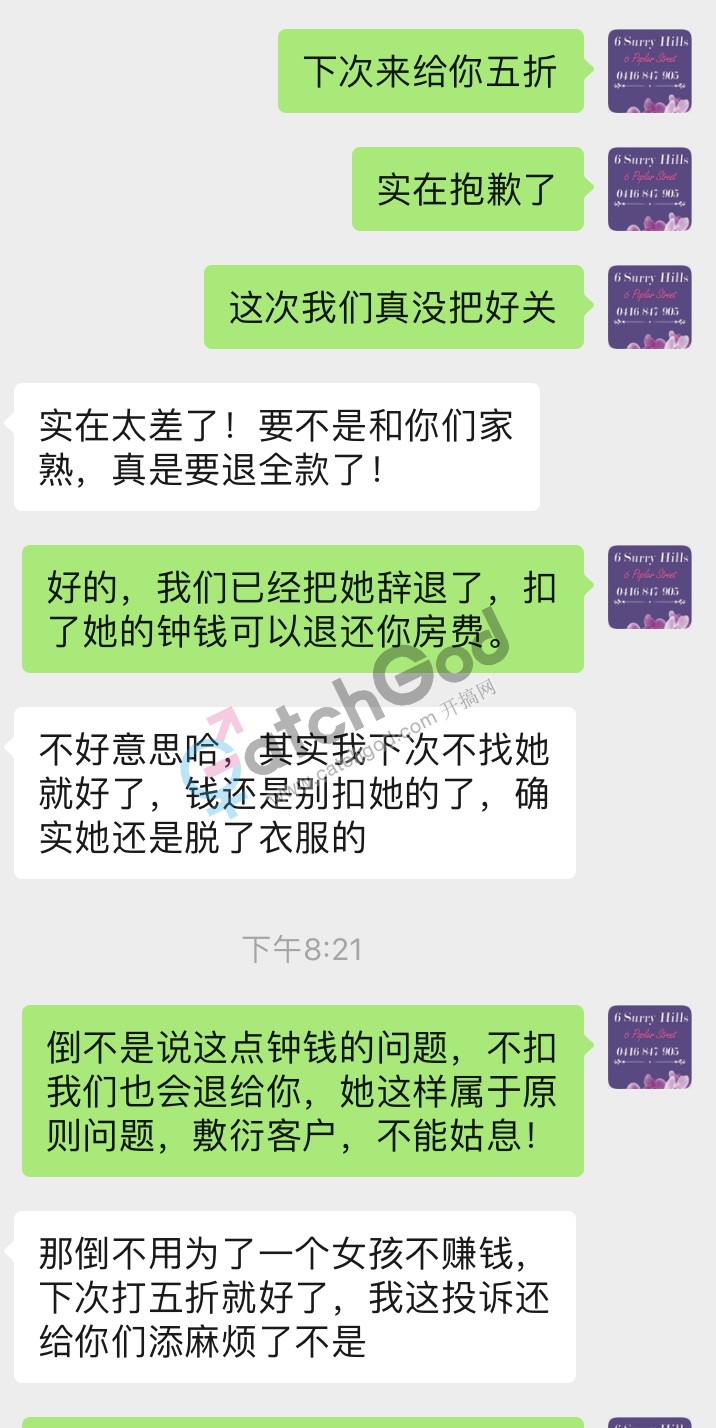Tap the avatar next to "实在抱歉了"
The image size is (716, 1428).
[x=649, y=189]
